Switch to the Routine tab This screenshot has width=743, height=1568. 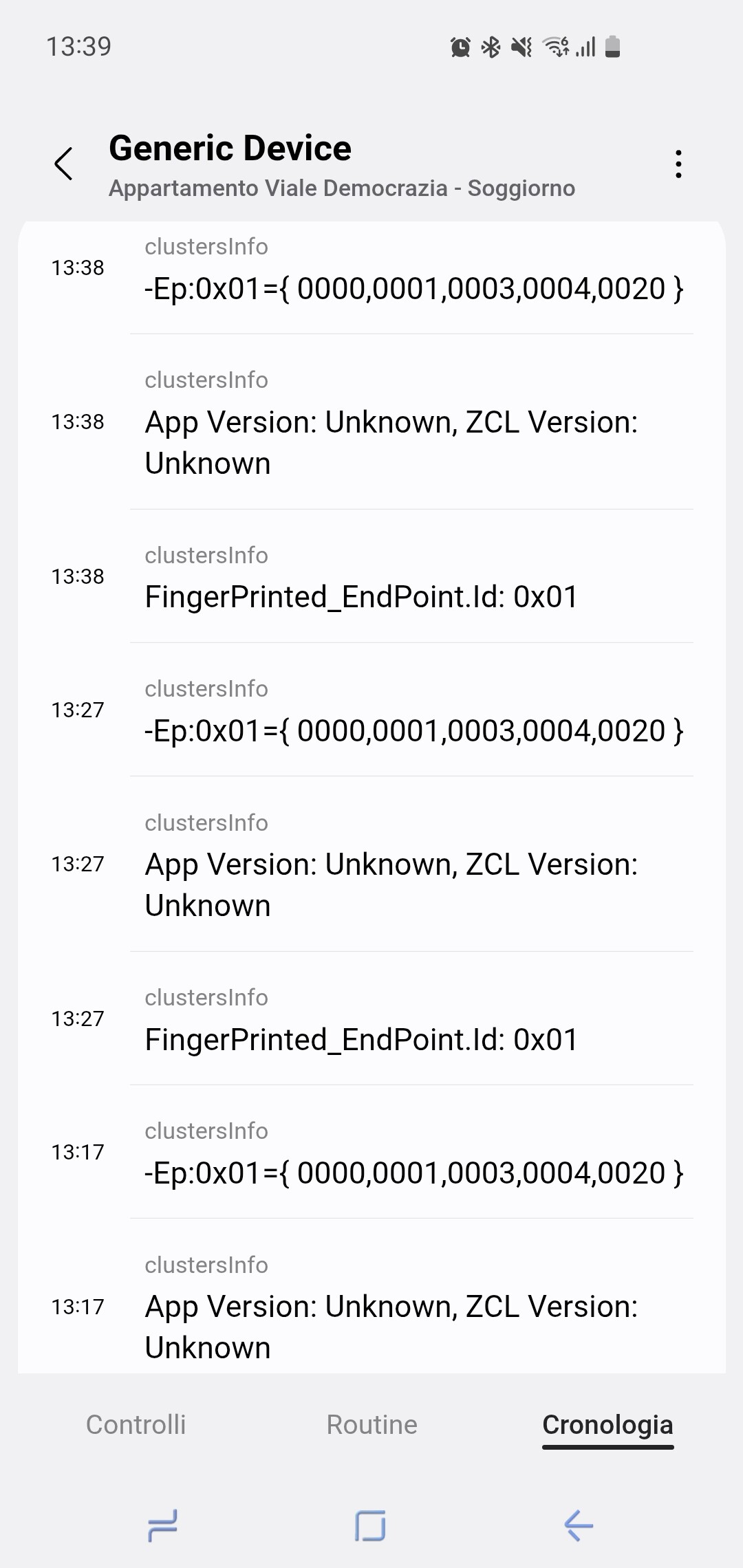point(371,1424)
